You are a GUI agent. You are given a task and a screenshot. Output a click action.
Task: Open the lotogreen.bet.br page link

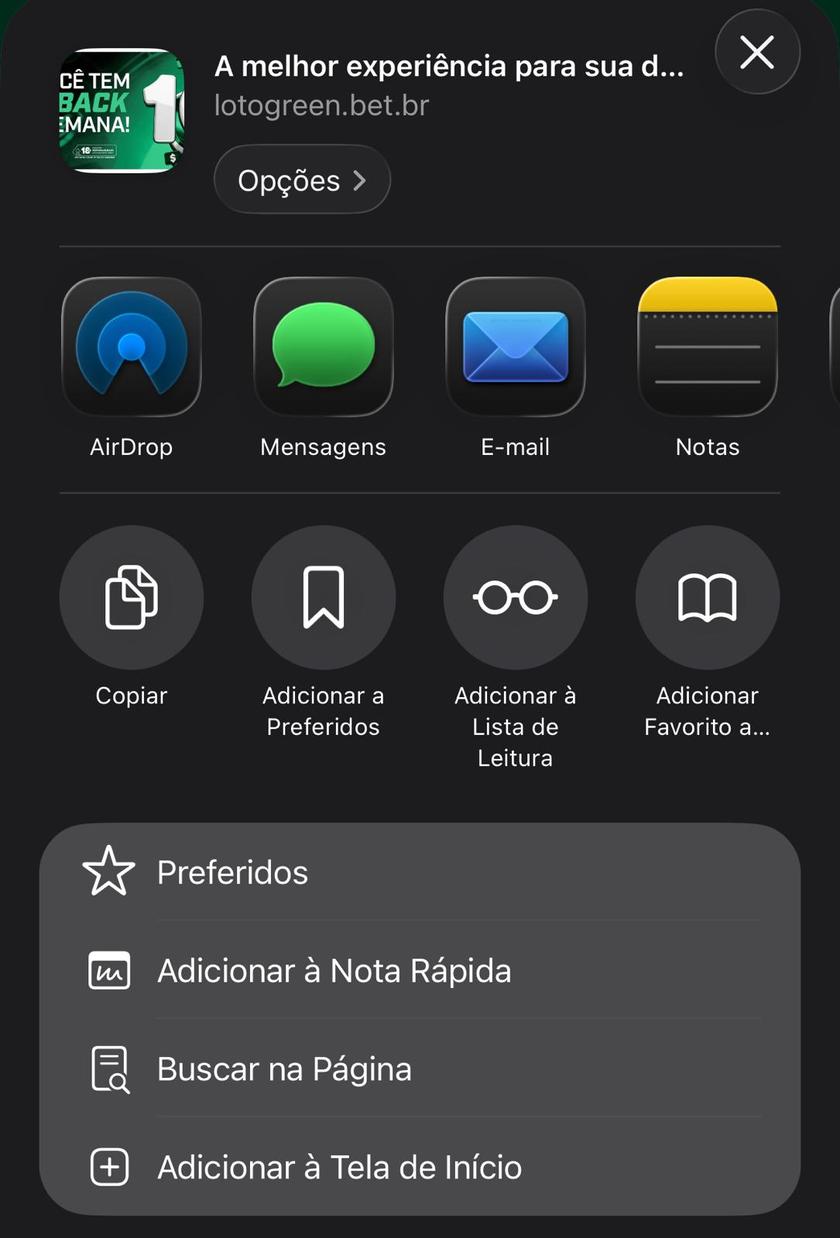coord(322,105)
